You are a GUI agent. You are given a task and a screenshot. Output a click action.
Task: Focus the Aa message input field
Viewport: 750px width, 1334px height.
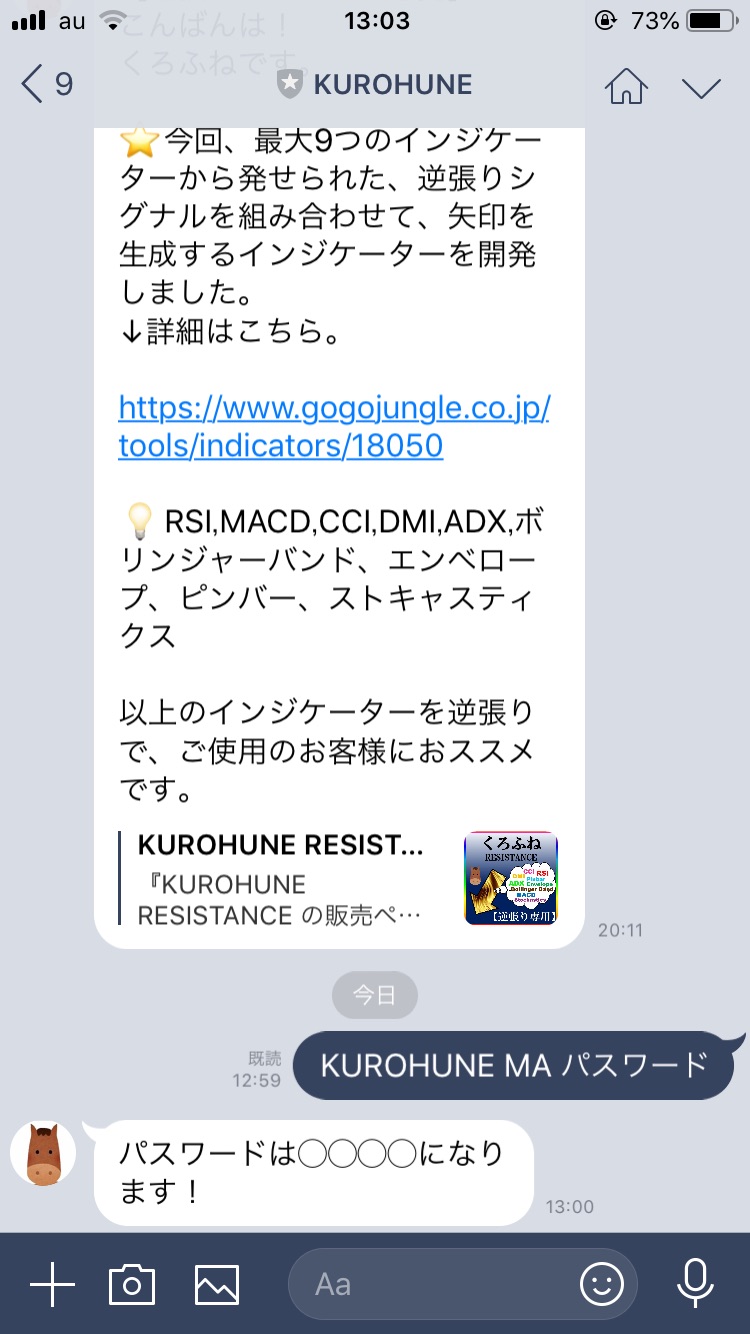pyautogui.click(x=430, y=1284)
